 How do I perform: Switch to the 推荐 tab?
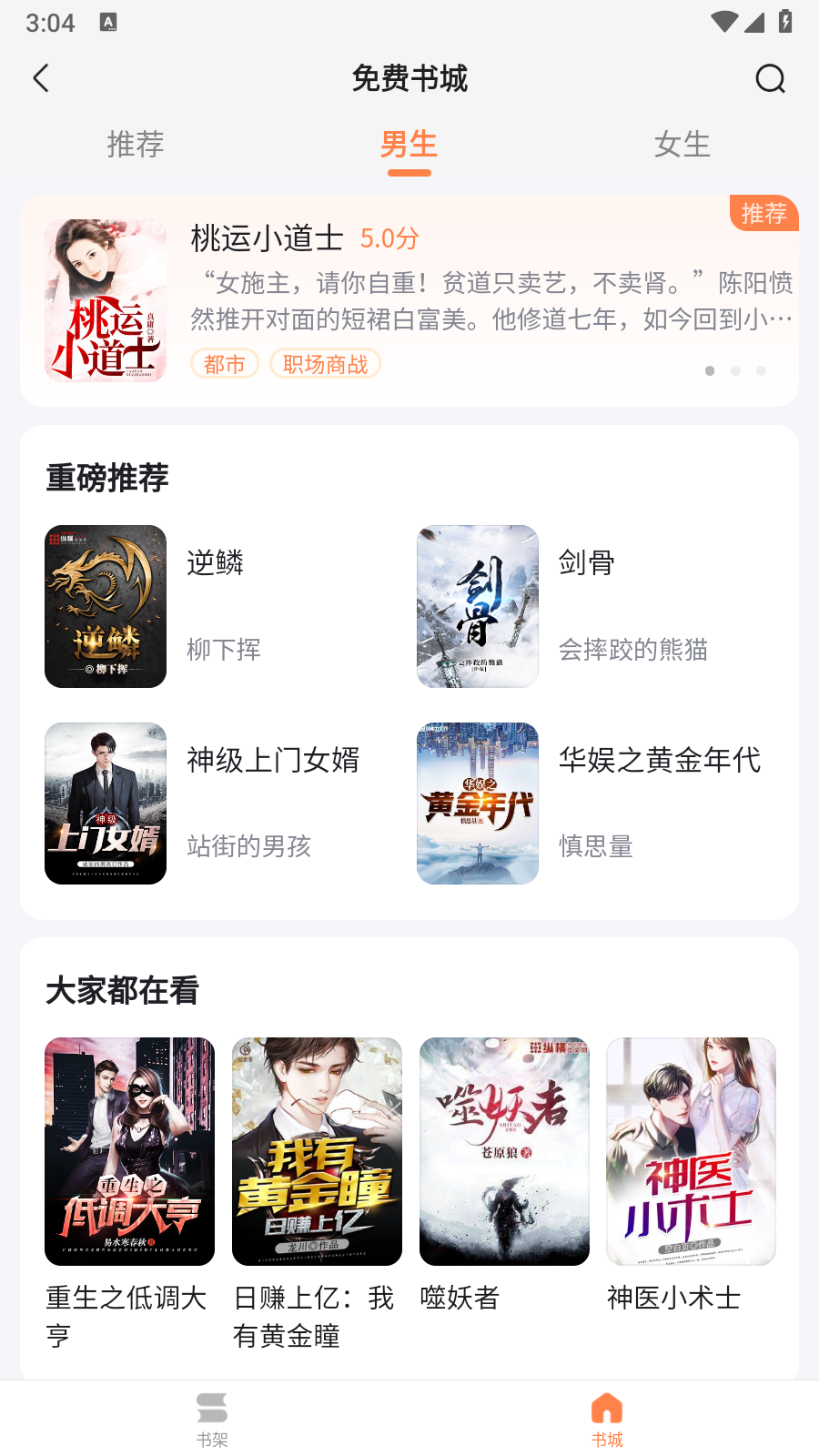(x=136, y=144)
